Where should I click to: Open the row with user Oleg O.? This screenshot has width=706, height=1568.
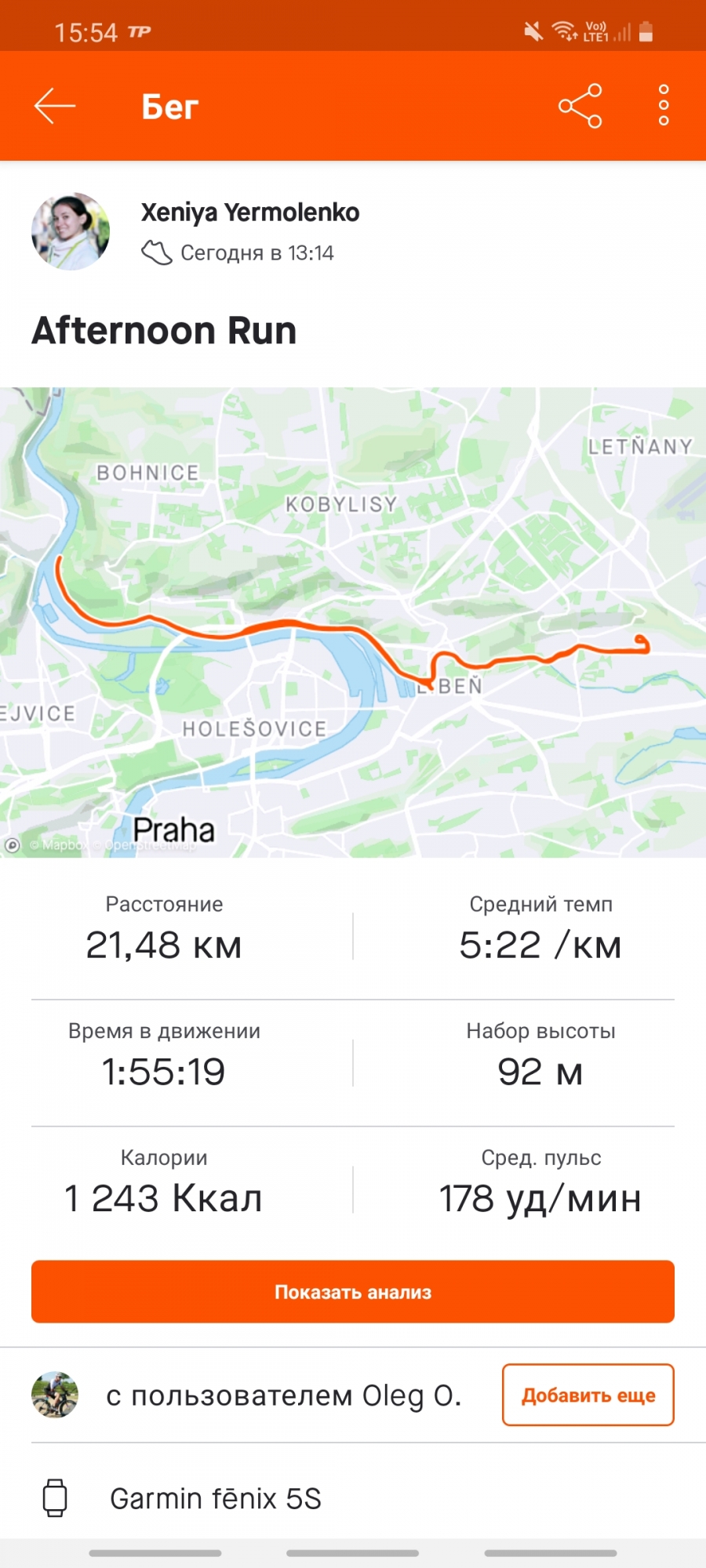pyautogui.click(x=282, y=1396)
